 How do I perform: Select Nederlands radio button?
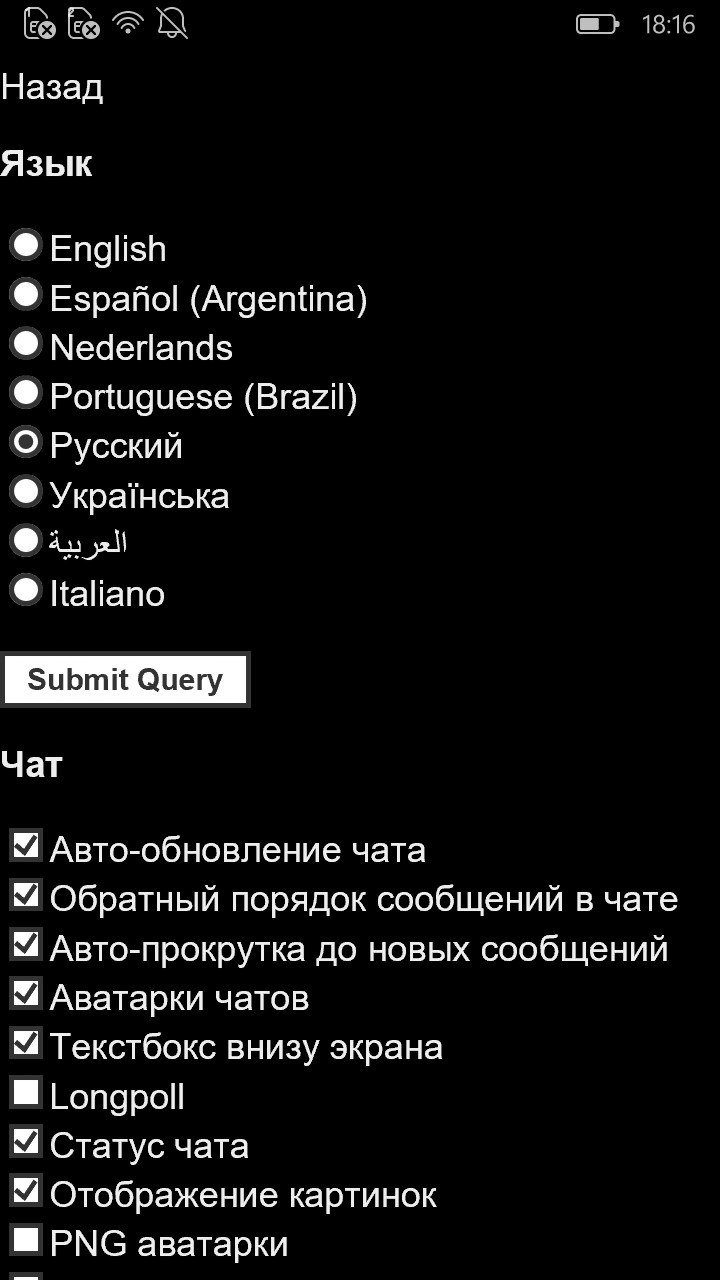[x=25, y=344]
